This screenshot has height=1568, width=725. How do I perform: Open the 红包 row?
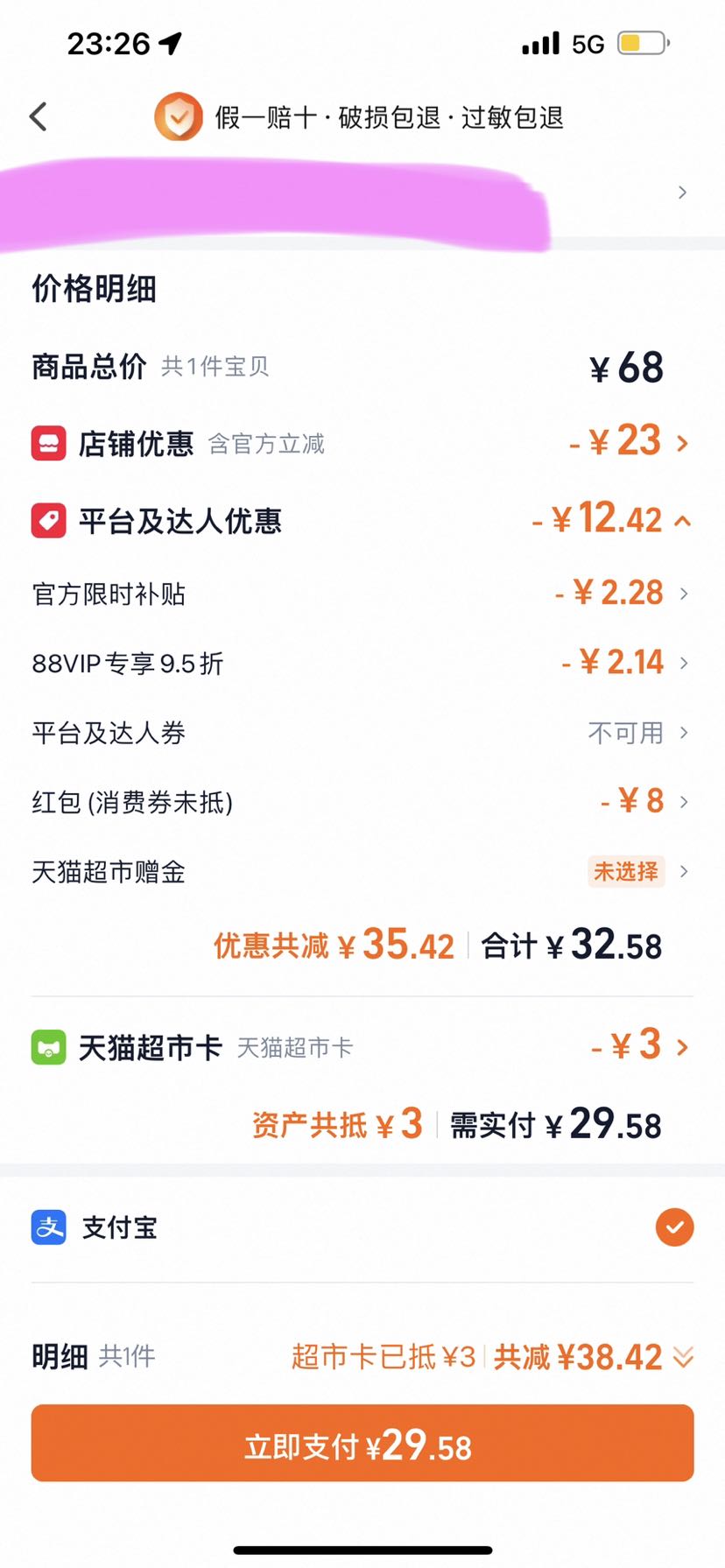click(362, 801)
